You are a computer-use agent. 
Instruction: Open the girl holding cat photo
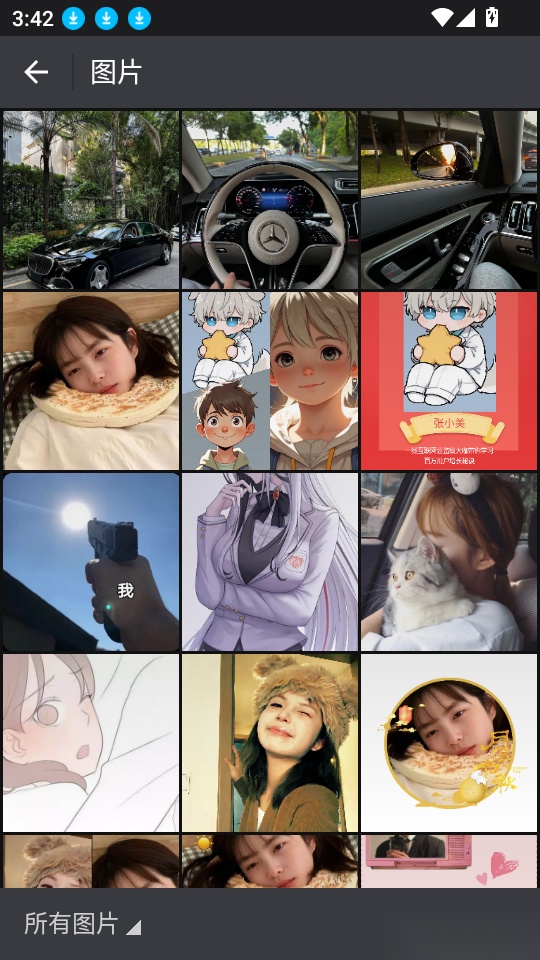click(449, 562)
